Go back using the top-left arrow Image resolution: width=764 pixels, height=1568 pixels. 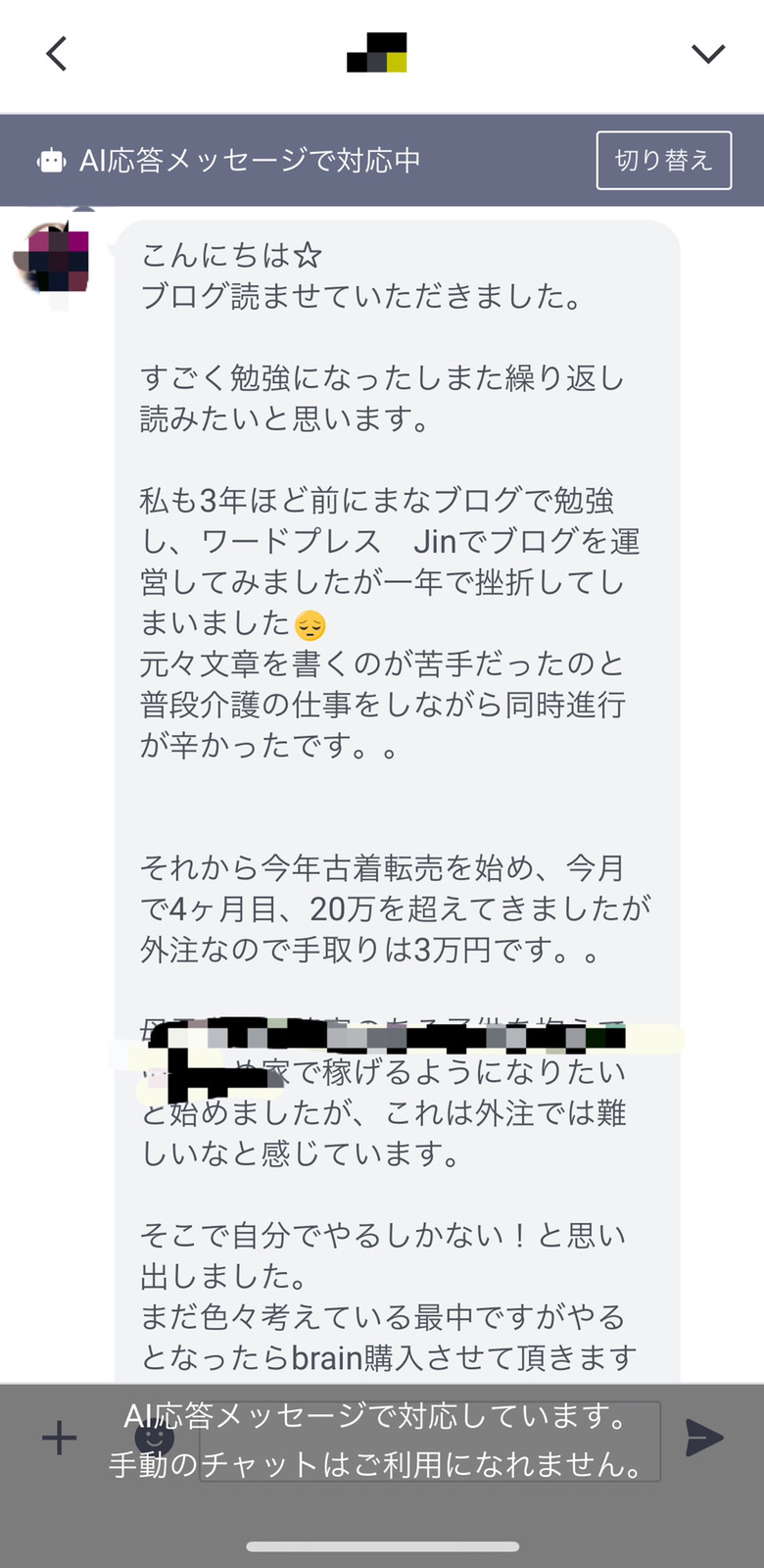pos(57,54)
